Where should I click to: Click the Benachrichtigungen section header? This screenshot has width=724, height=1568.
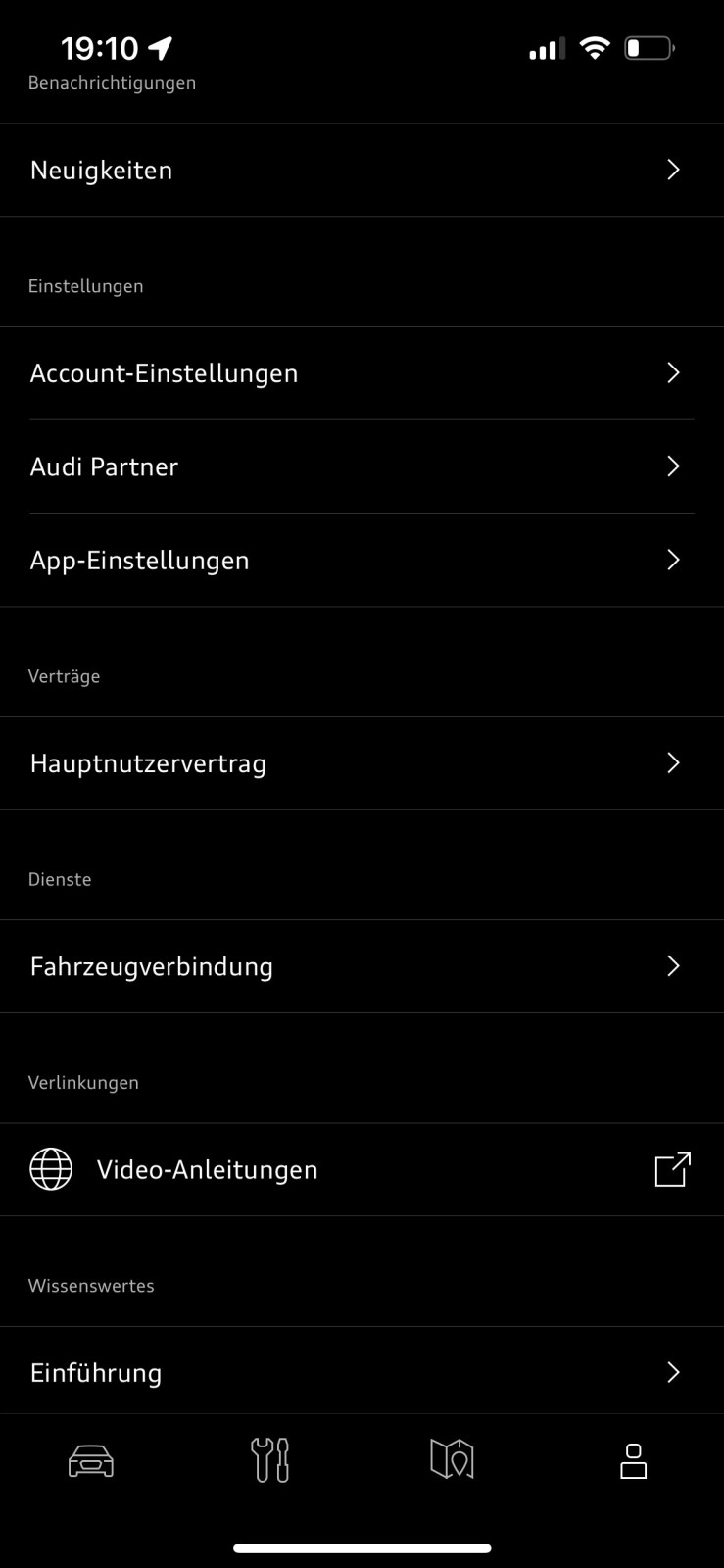click(113, 83)
